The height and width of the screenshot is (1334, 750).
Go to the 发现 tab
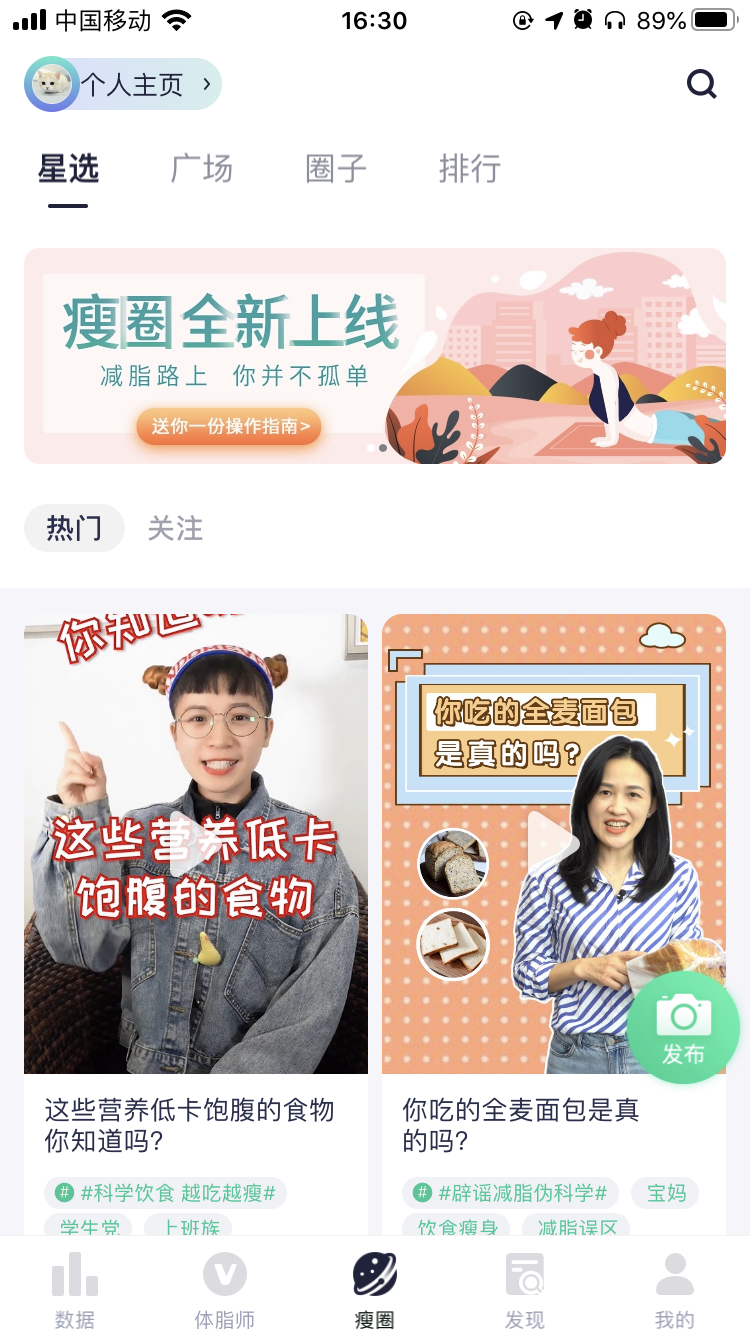[524, 1290]
